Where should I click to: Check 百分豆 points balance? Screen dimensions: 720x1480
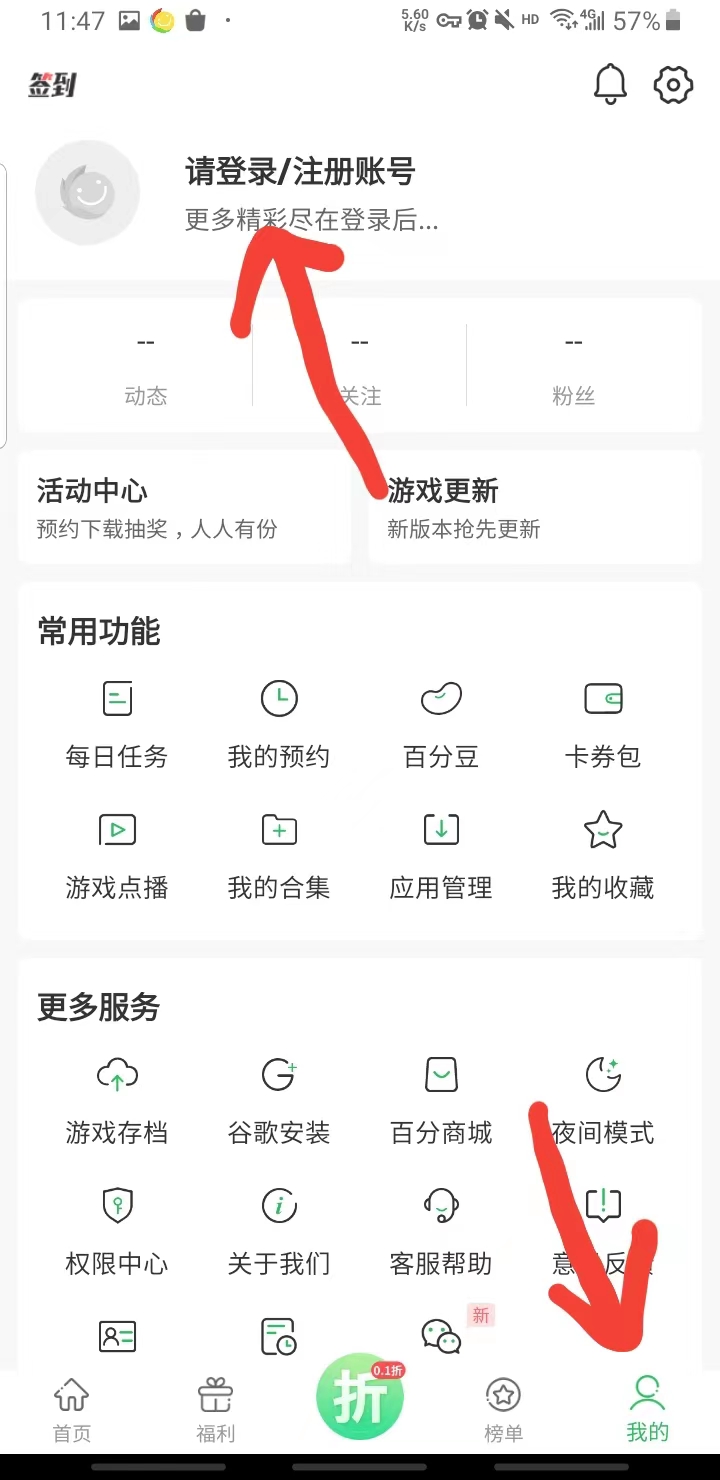440,720
